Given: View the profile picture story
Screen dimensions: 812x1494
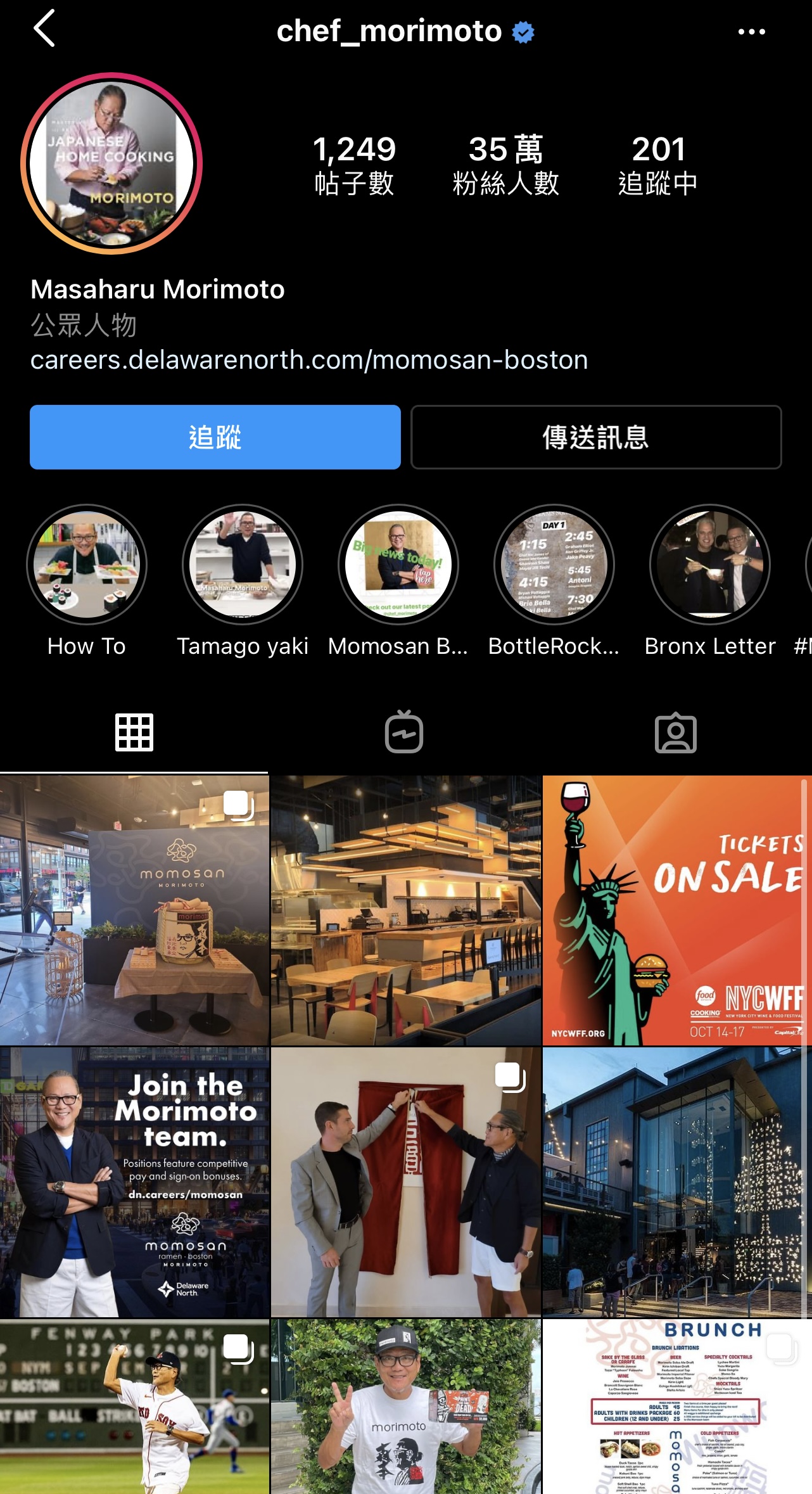Looking at the screenshot, I should pos(111,163).
